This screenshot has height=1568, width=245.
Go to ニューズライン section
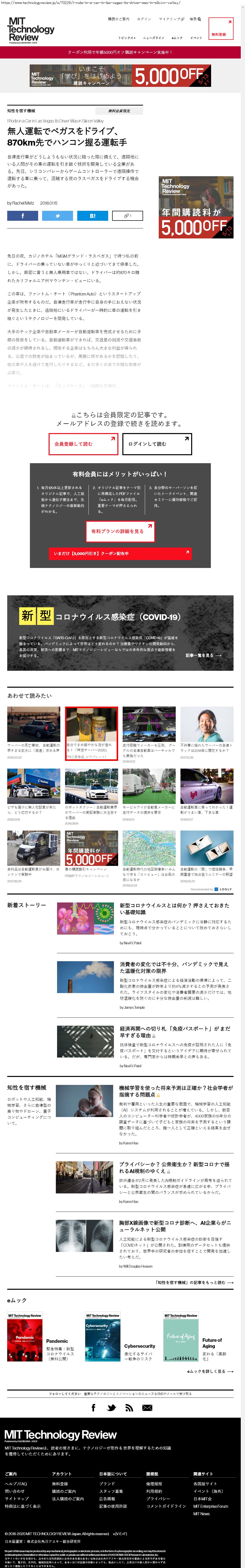point(154,38)
